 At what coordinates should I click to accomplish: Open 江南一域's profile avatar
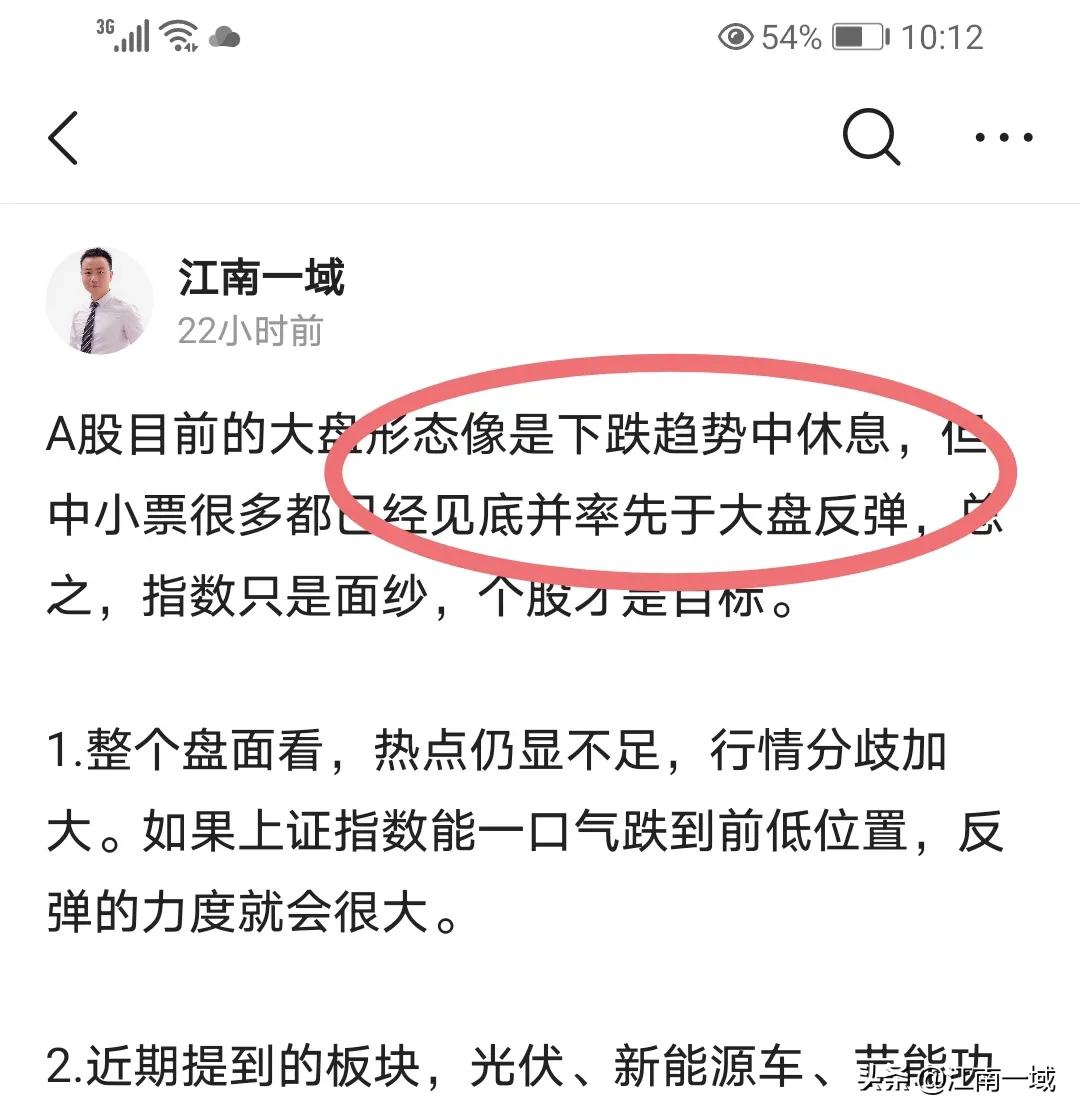(x=100, y=300)
